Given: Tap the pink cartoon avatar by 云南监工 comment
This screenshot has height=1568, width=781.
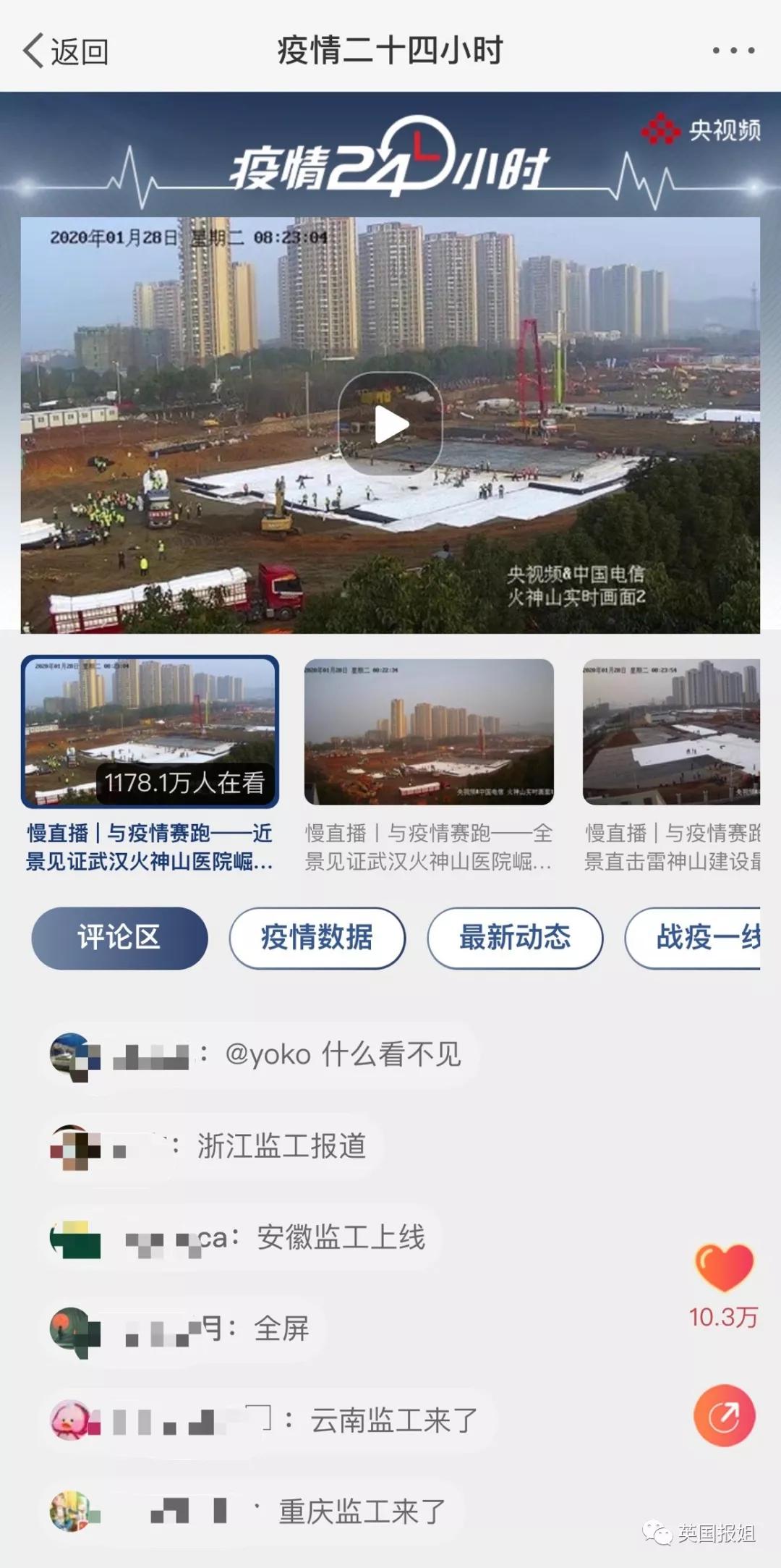Looking at the screenshot, I should [x=73, y=1420].
